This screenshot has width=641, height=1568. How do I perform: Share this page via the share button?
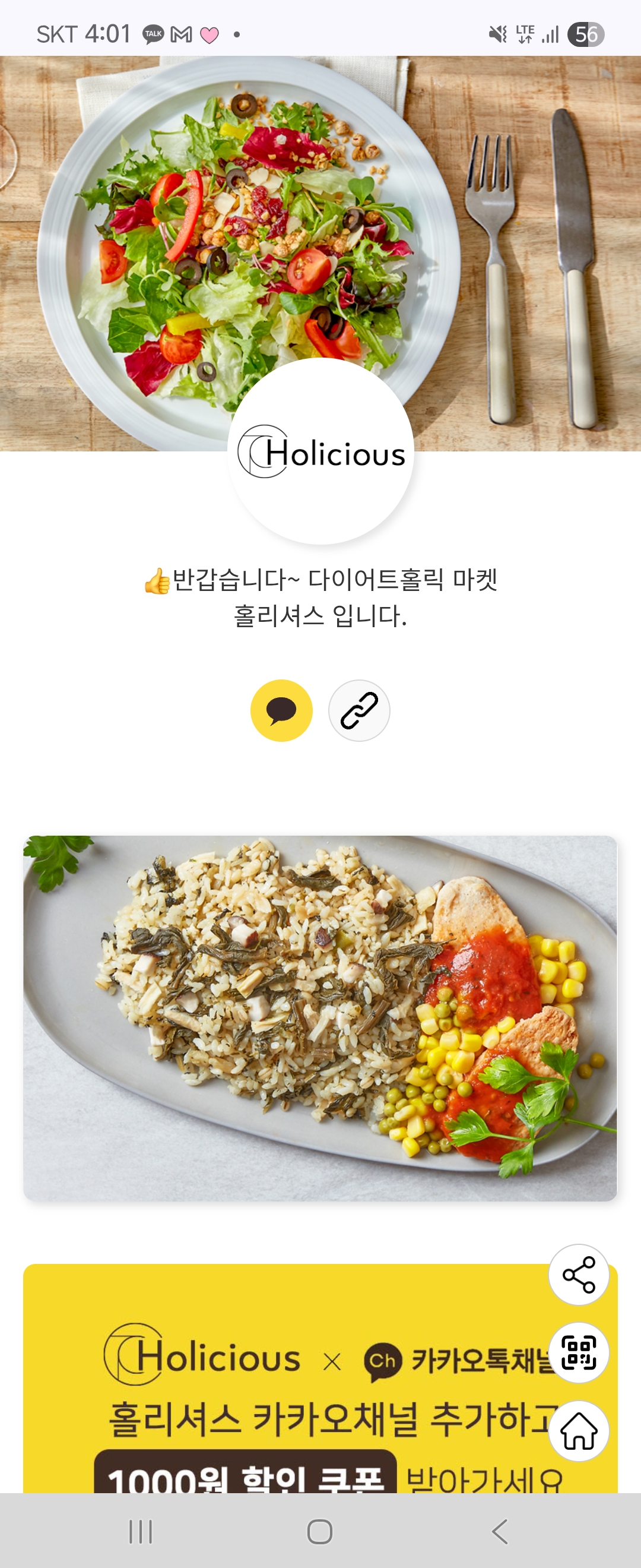coord(578,1274)
